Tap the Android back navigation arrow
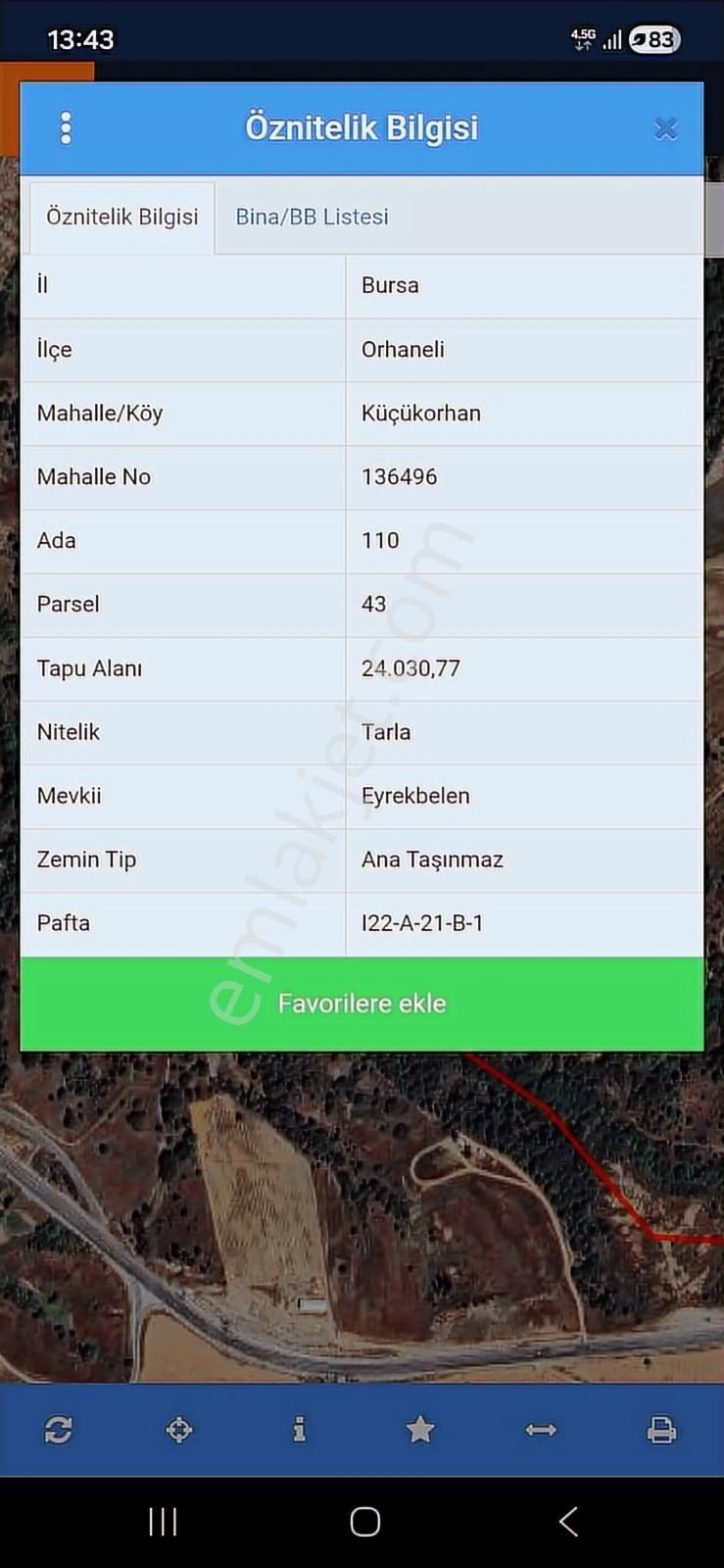Screen dimensions: 724x1568 click(x=568, y=1521)
